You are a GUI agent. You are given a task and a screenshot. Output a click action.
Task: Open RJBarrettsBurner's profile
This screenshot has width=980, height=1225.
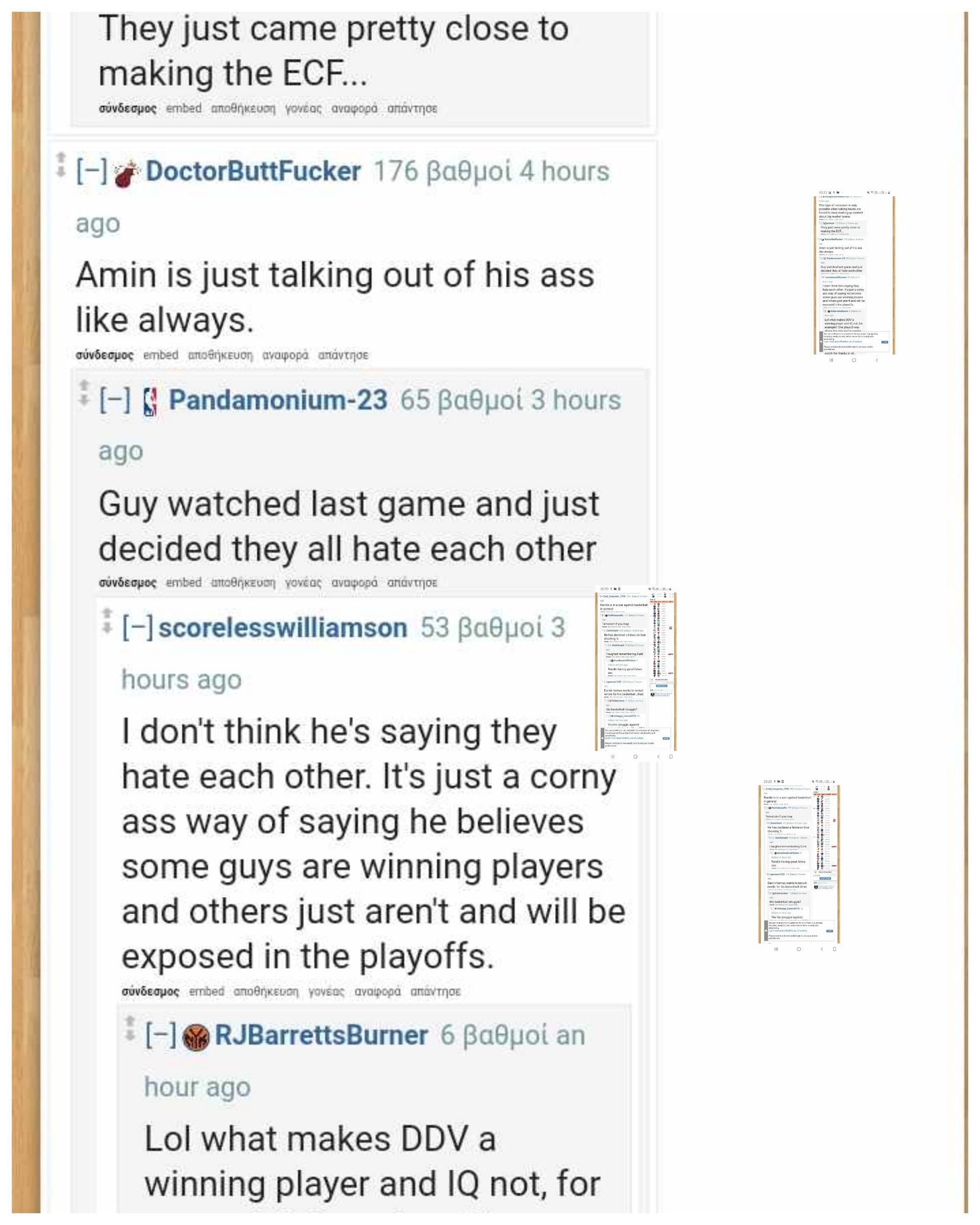click(321, 1035)
